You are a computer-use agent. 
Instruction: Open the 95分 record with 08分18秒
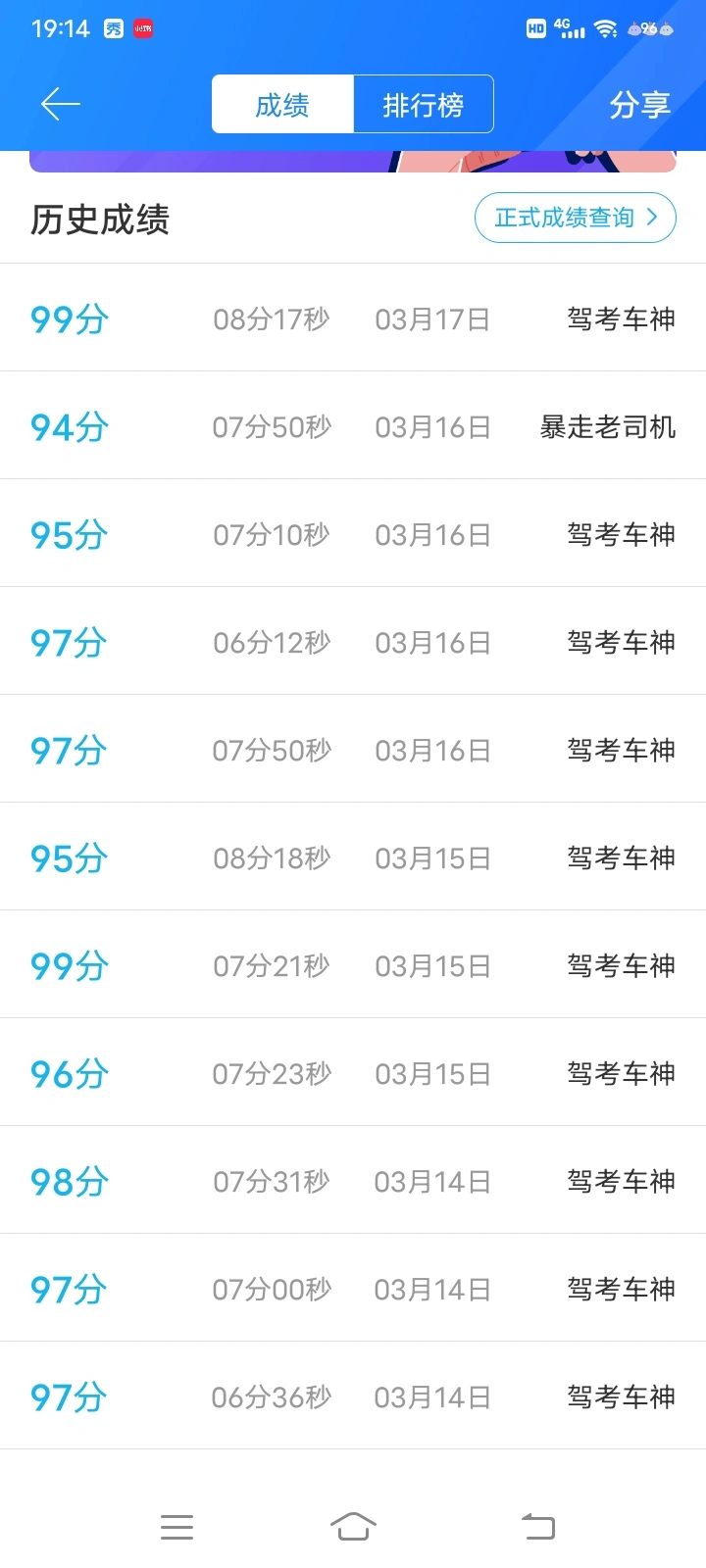point(353,857)
